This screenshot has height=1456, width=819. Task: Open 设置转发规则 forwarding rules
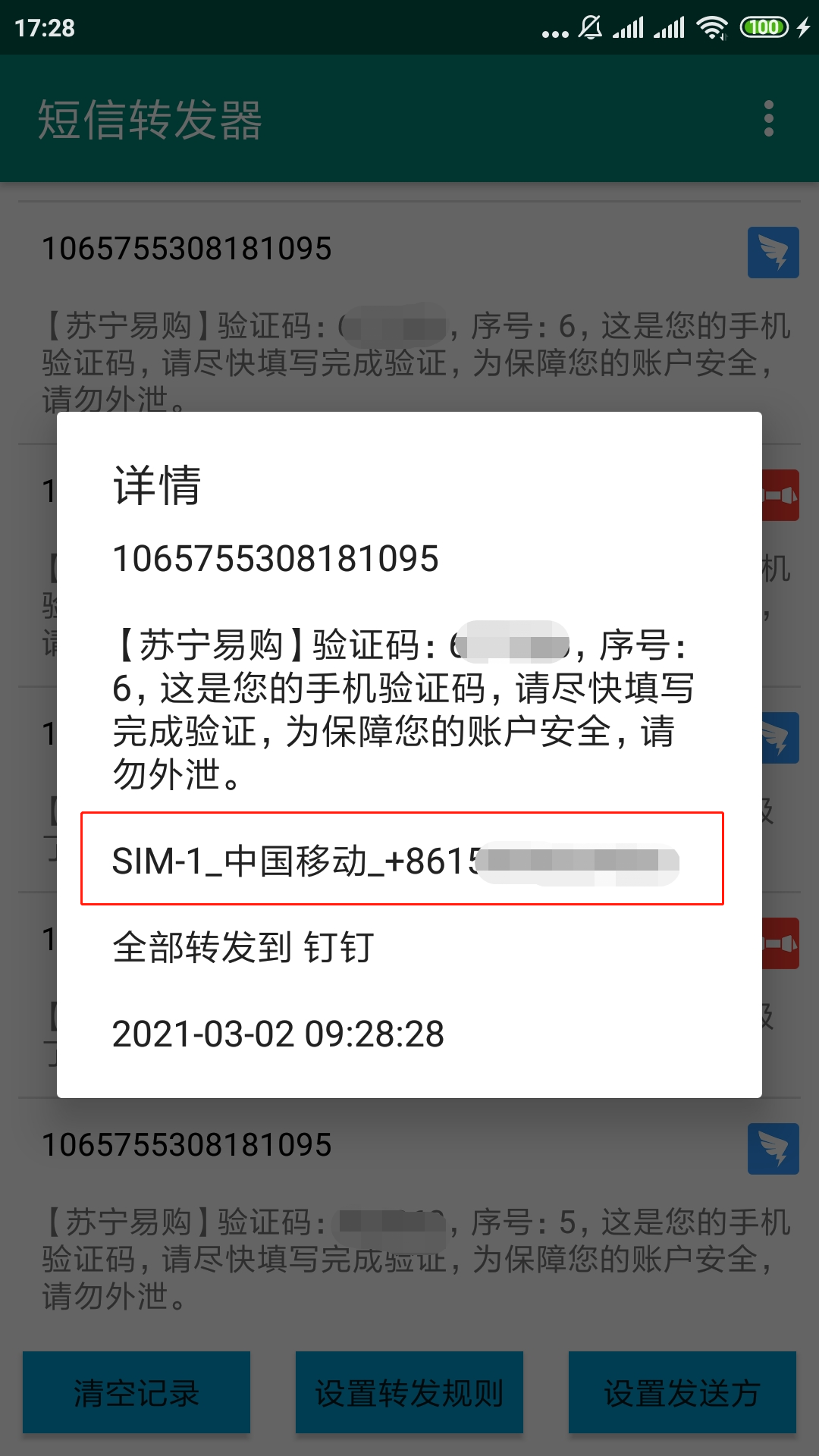pos(409,1392)
